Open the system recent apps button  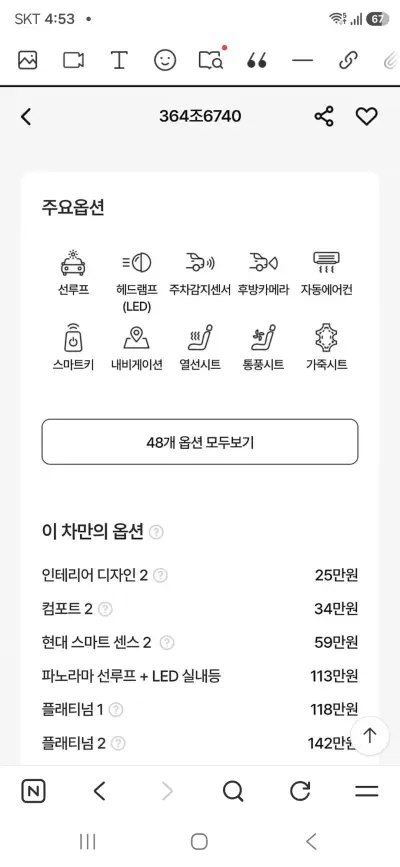87,842
